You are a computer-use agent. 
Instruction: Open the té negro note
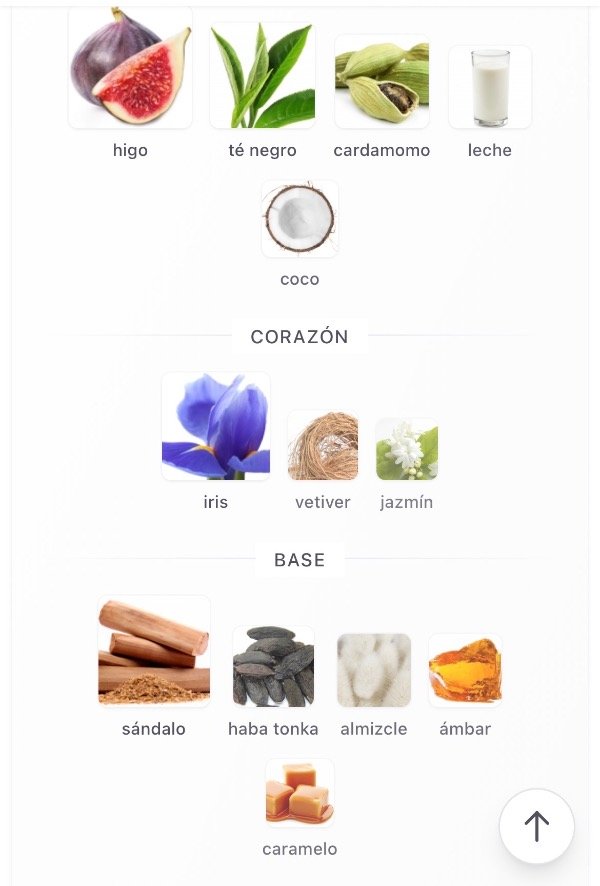pyautogui.click(x=262, y=76)
